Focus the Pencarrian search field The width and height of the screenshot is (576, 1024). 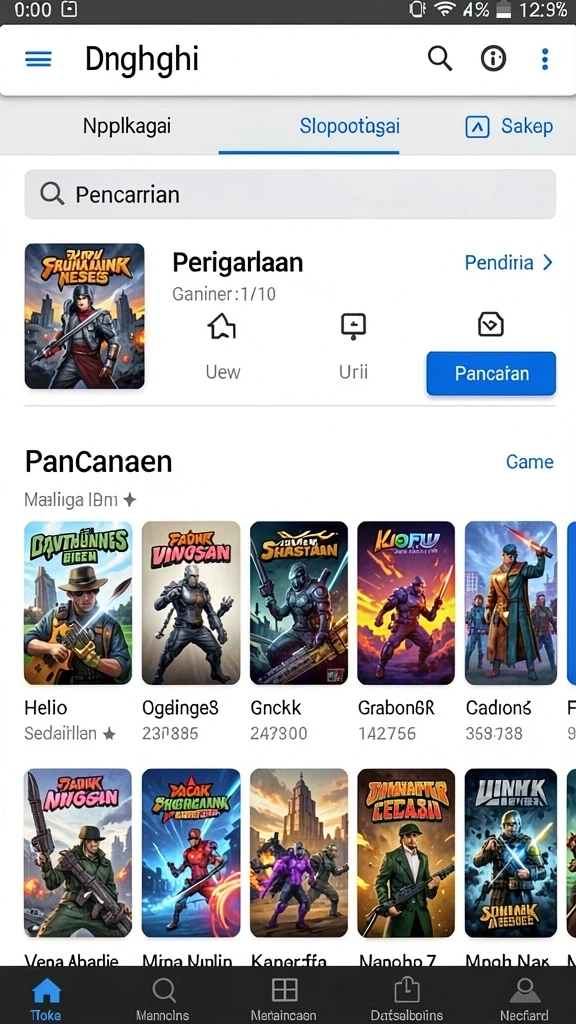point(290,194)
